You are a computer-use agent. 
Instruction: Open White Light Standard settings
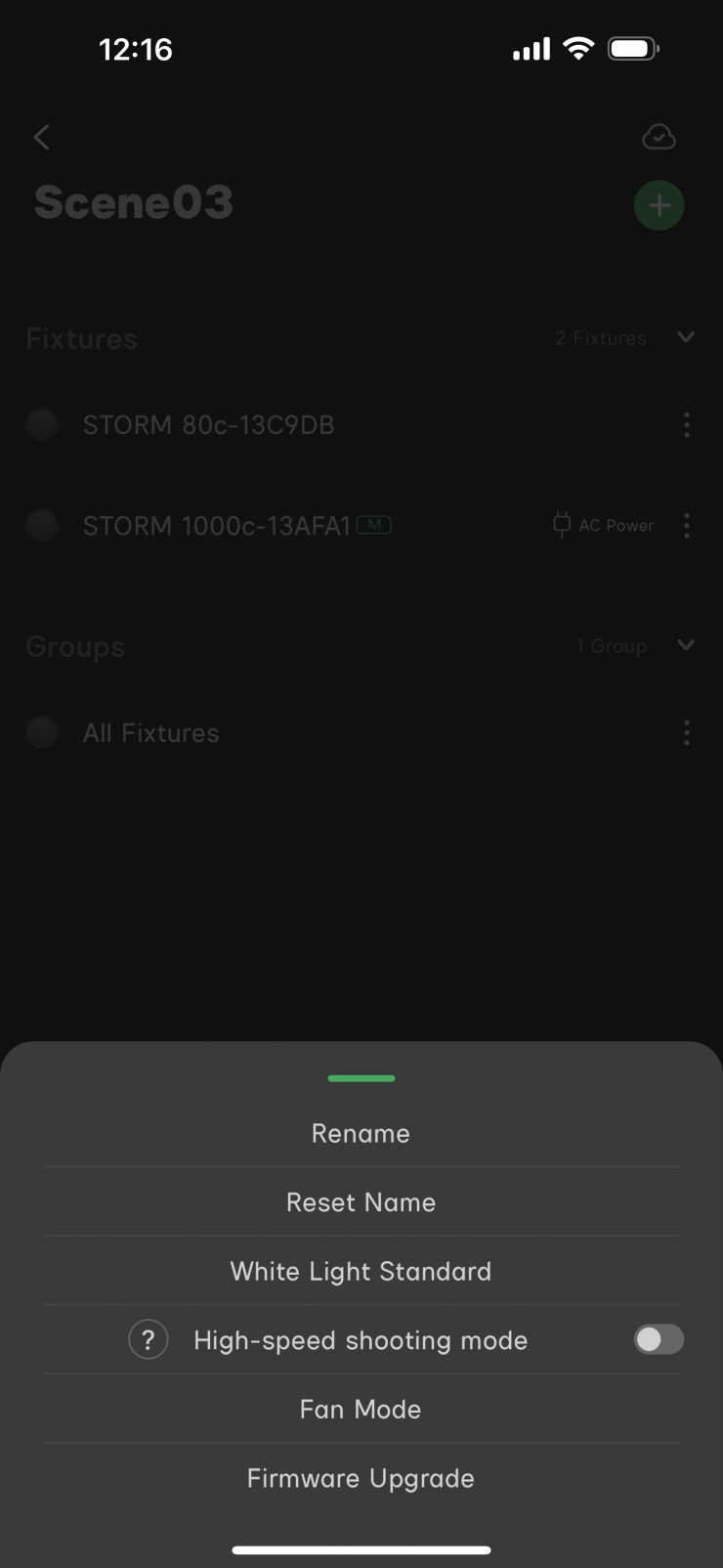click(x=361, y=1271)
